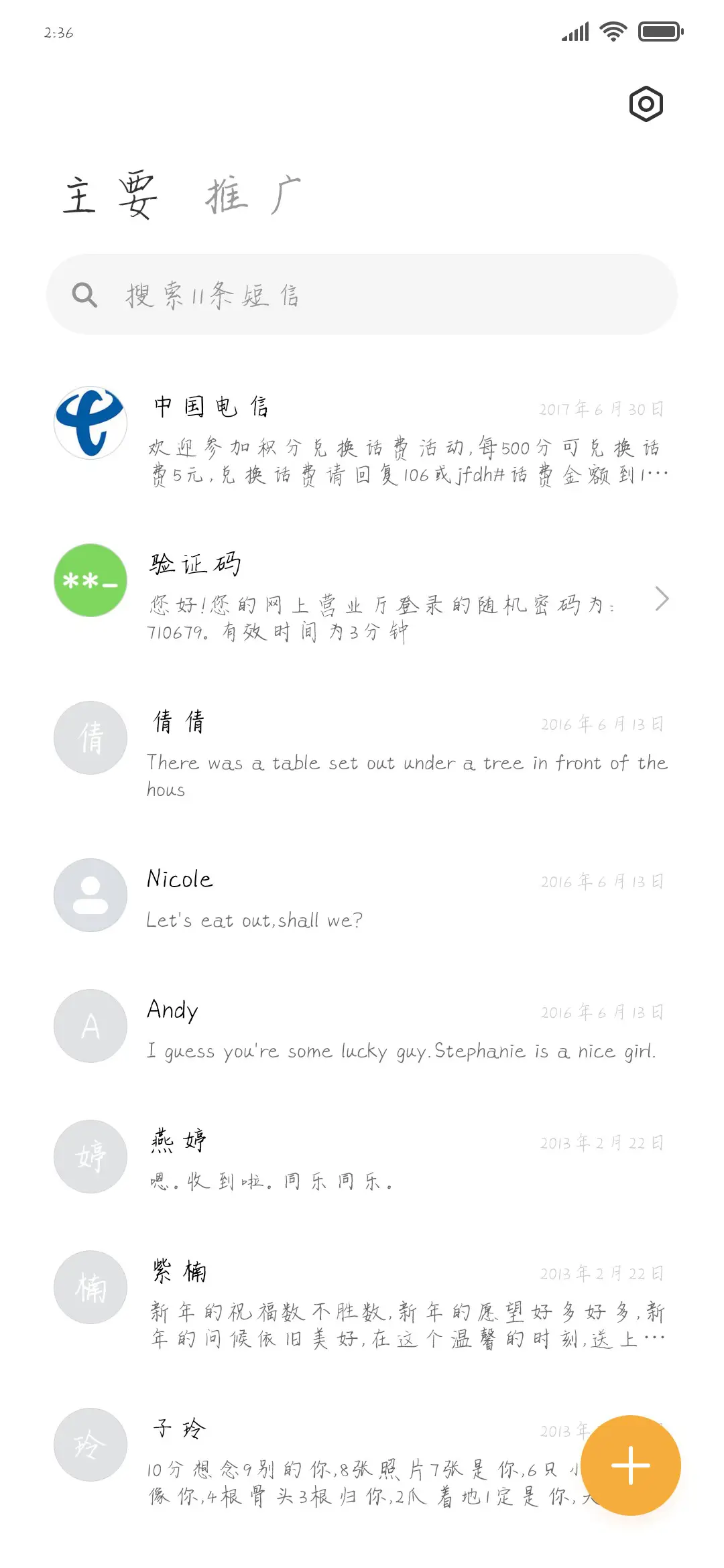
Task: Tap the orange plus compose button
Action: (x=630, y=1465)
